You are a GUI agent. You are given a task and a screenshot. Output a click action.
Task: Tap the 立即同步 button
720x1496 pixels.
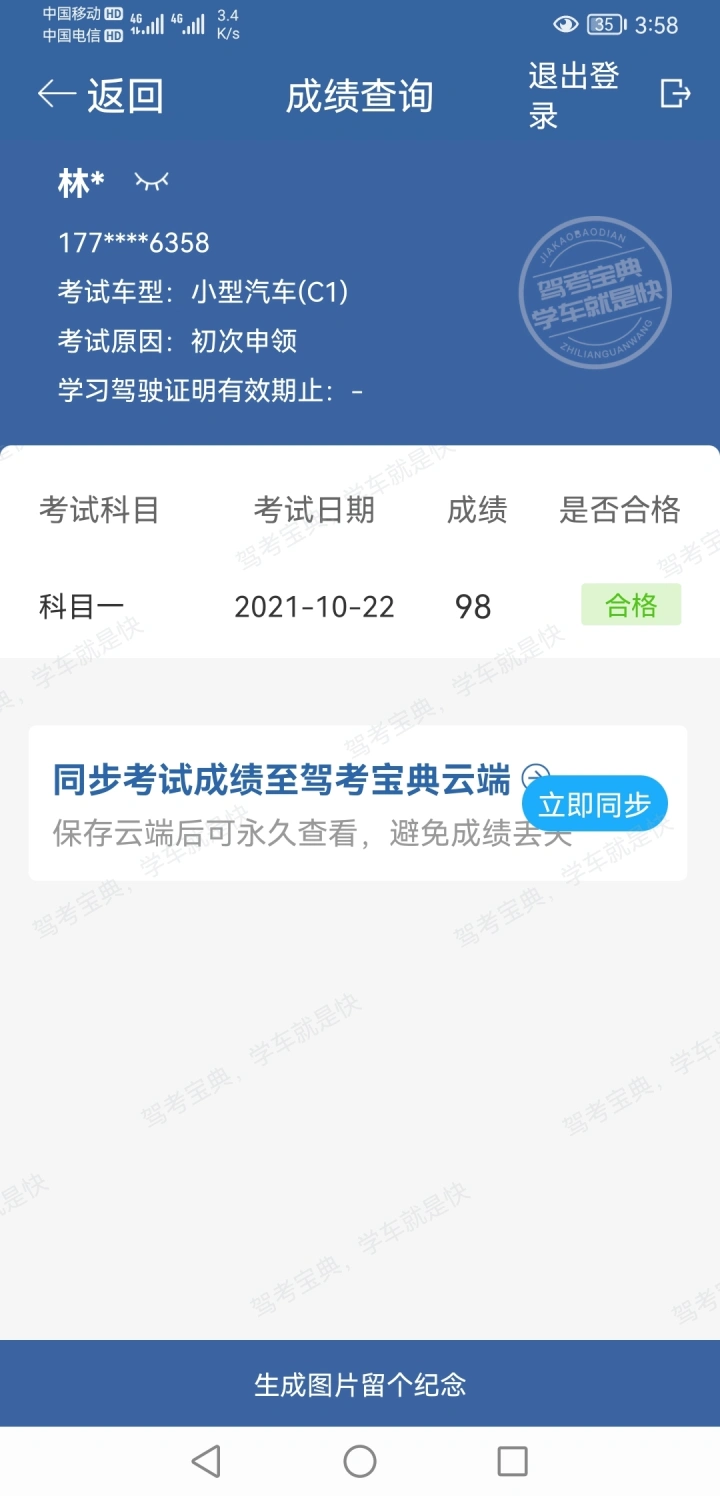click(x=595, y=804)
